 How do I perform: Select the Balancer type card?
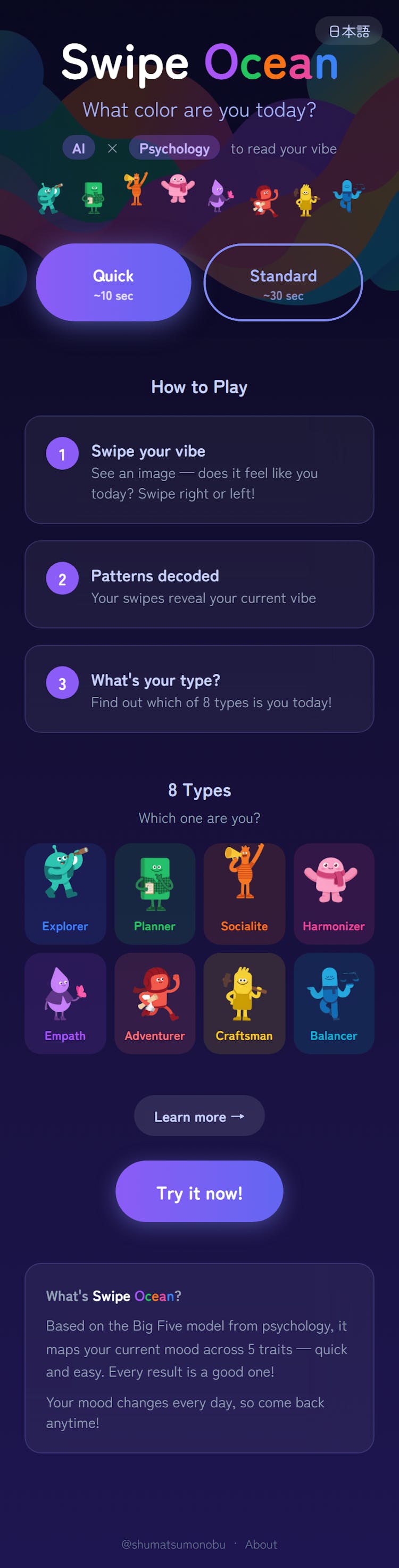[x=334, y=1003]
